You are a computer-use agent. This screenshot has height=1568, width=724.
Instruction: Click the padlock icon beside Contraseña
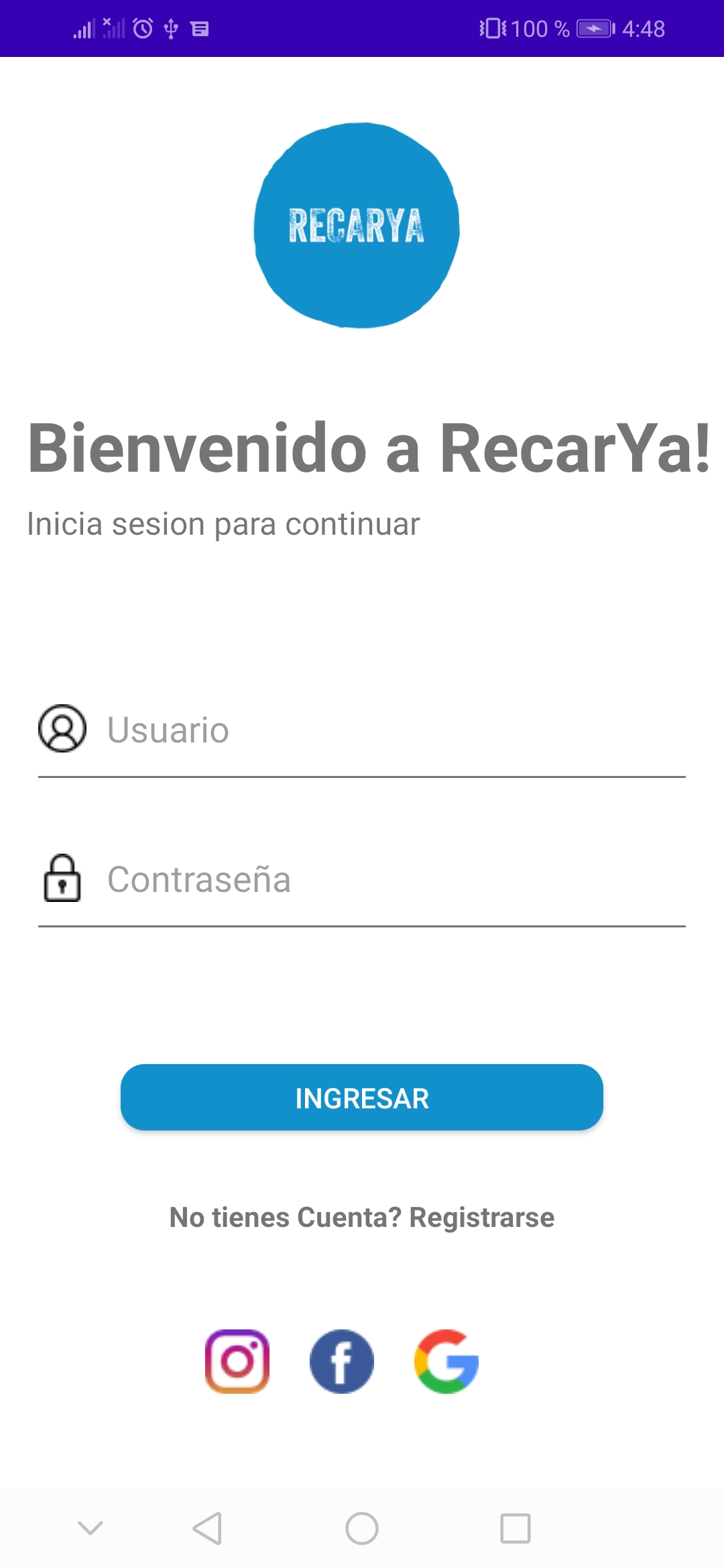click(62, 880)
